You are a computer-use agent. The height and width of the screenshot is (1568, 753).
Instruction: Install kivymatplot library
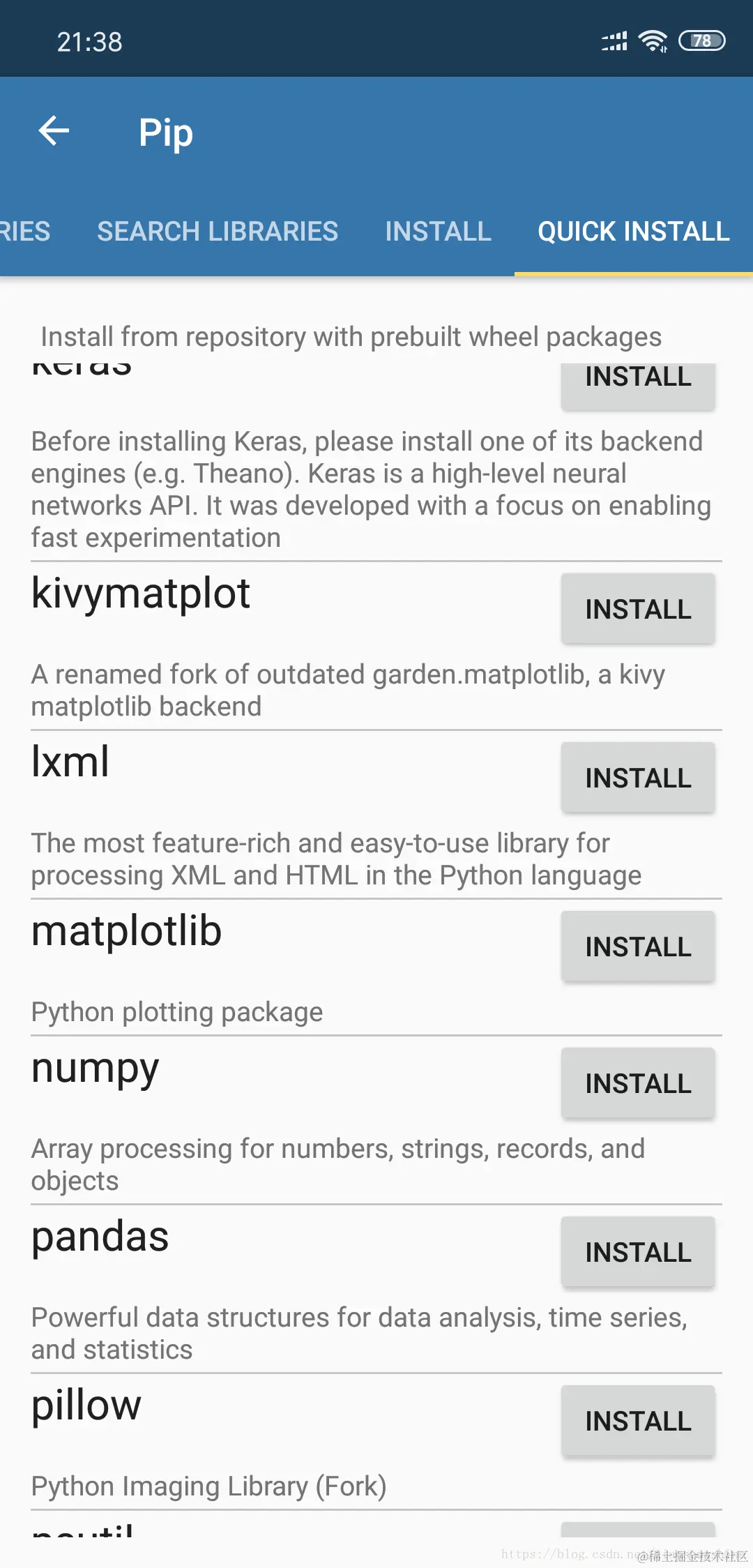click(638, 609)
